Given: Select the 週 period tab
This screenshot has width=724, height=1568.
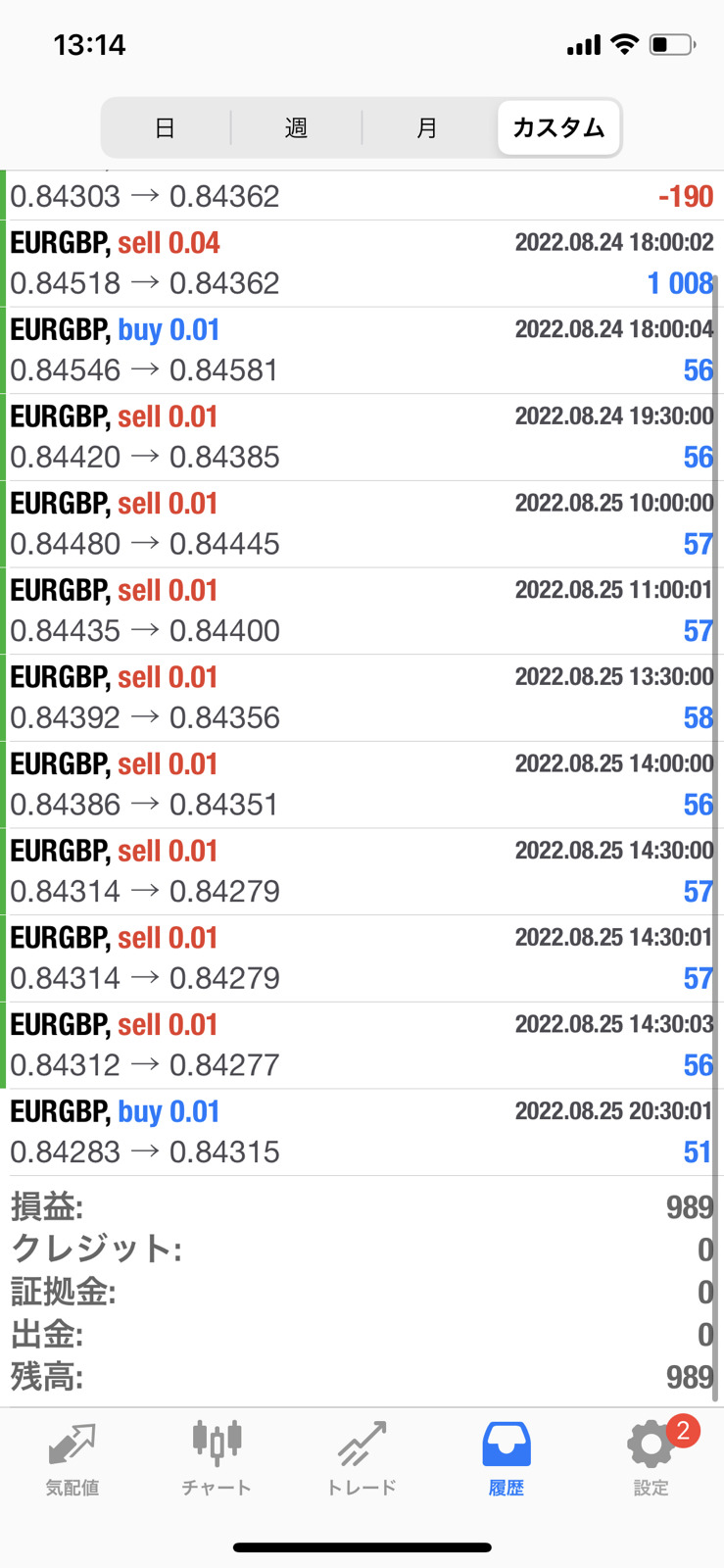Looking at the screenshot, I should click(296, 127).
